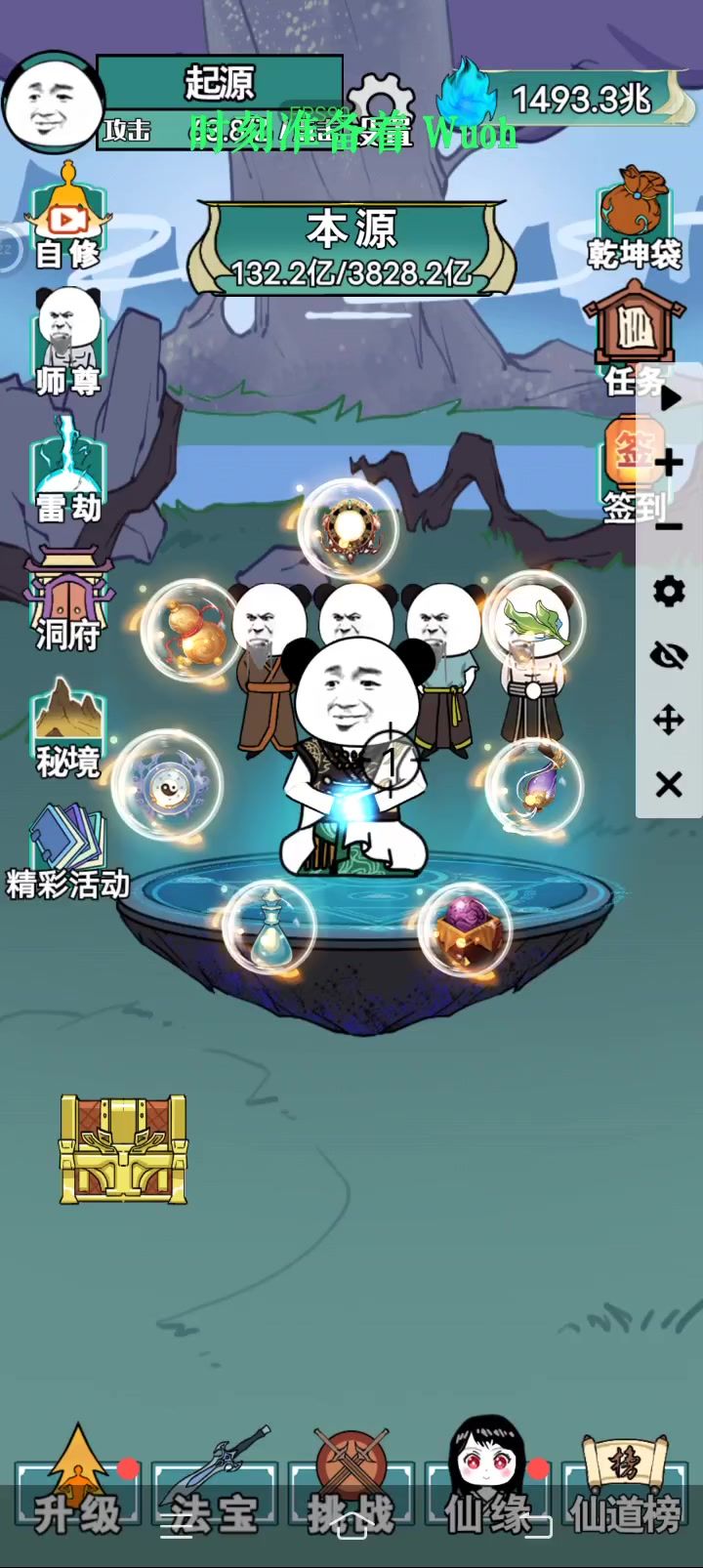This screenshot has width=703, height=1568.
Task: Enter the 秘境 secret realm
Action: 68,728
